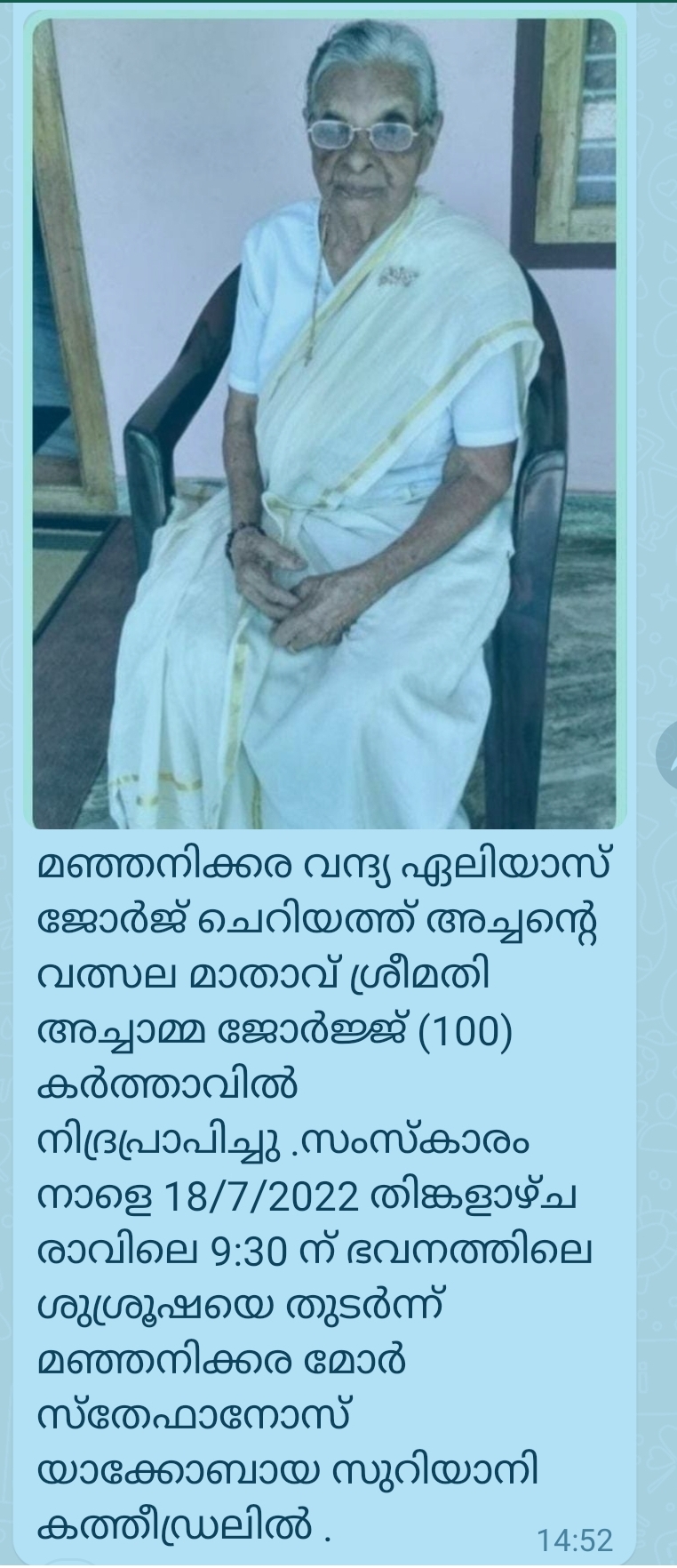Open the photo in the message
Viewport: 677px width, 1568px height.
[x=324, y=422]
